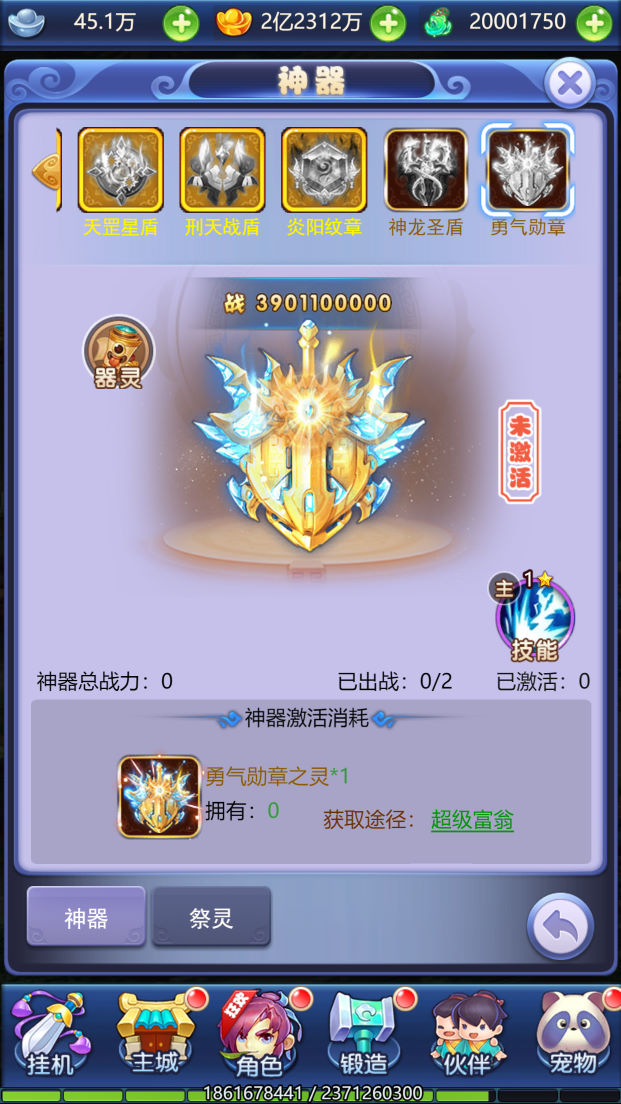621x1104 pixels.
Task: Add more silver currency with plus button
Action: [x=181, y=23]
